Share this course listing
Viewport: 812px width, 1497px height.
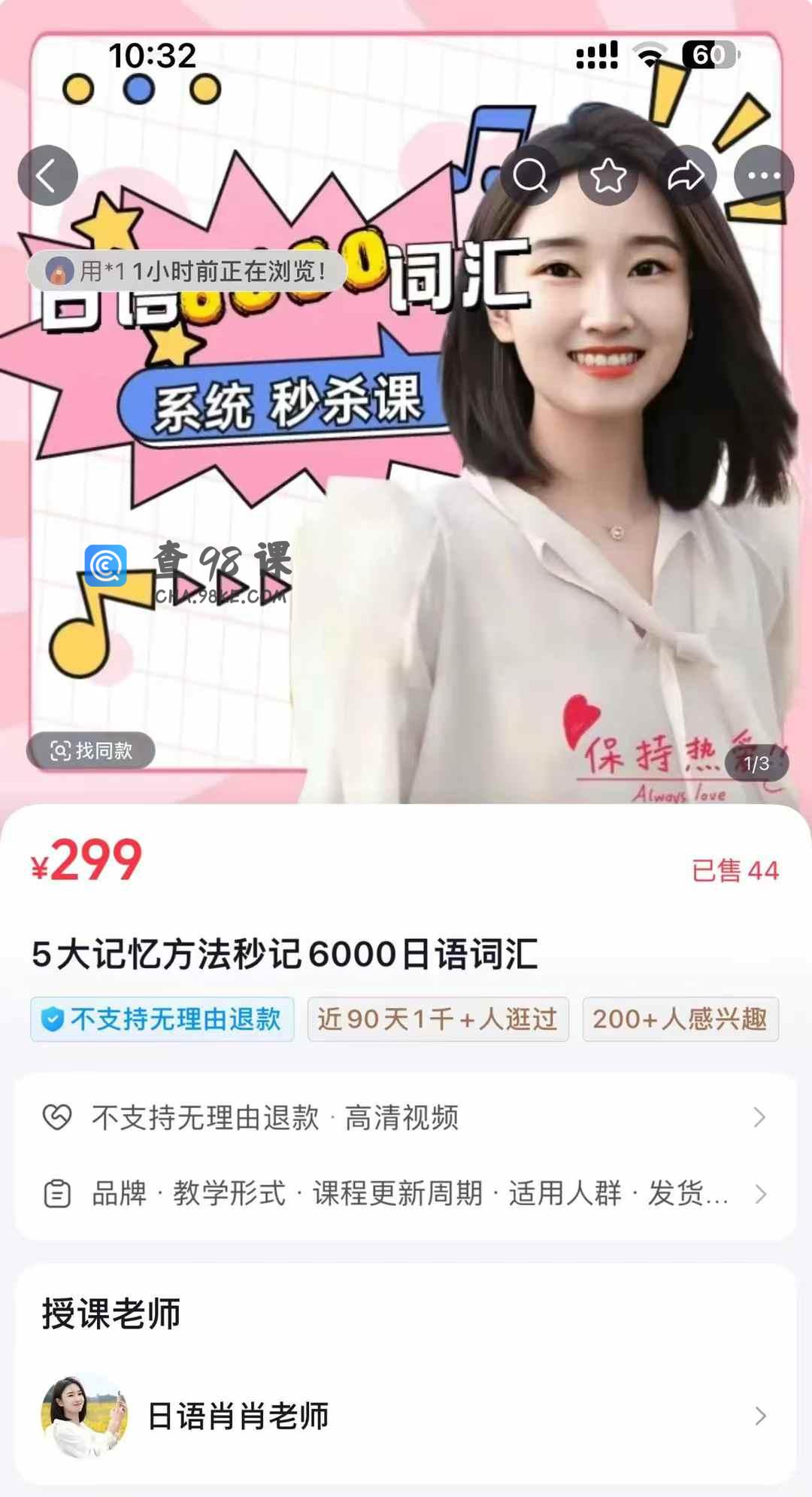click(x=686, y=176)
